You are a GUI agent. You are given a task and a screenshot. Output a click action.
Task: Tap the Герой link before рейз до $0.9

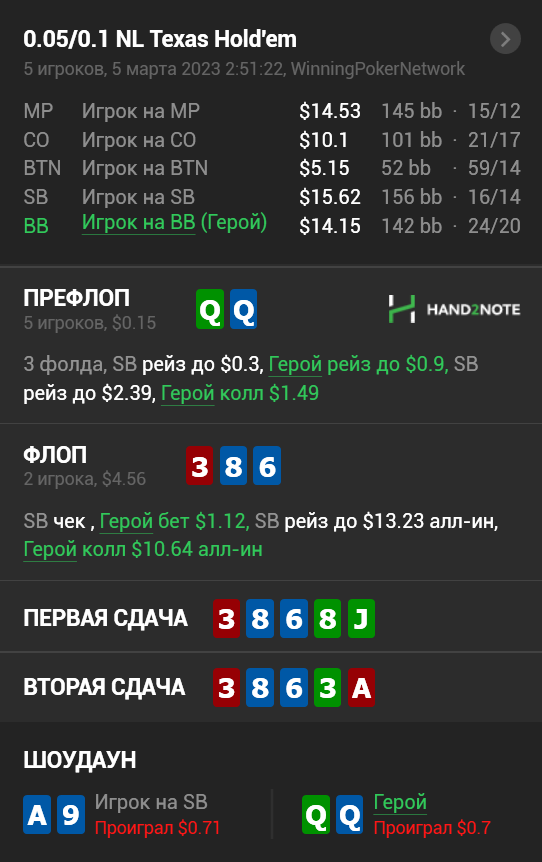(x=295, y=364)
